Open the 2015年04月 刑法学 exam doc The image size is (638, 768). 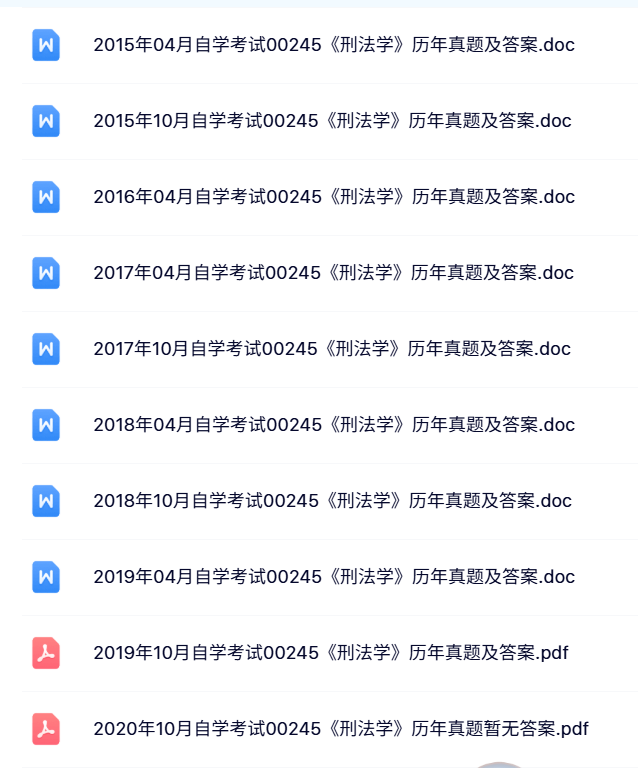click(334, 45)
